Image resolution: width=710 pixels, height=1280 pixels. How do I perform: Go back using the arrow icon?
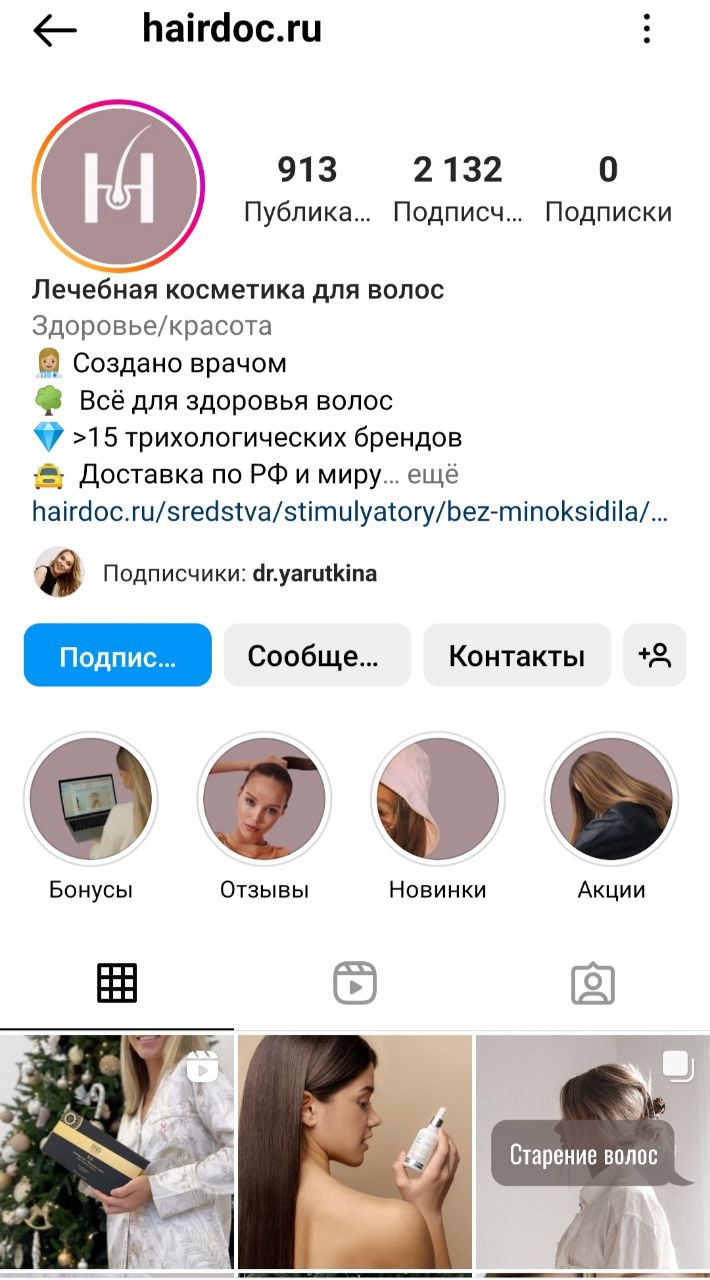(x=55, y=31)
